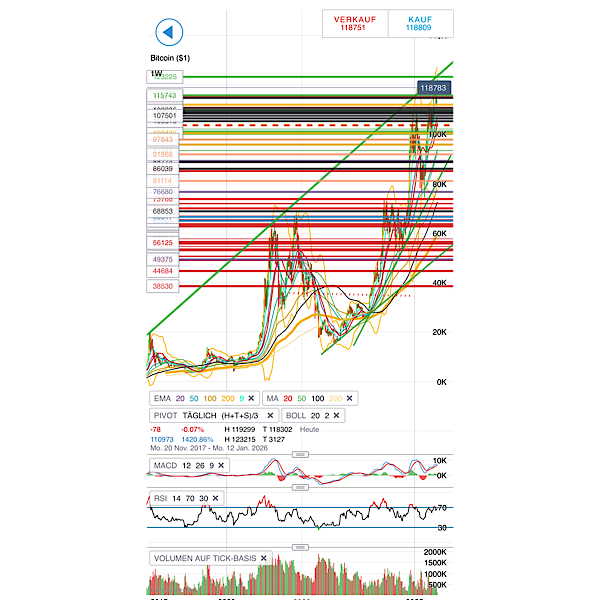
Task: Remove the BOLL 20 2 indicator
Action: pyautogui.click(x=336, y=415)
